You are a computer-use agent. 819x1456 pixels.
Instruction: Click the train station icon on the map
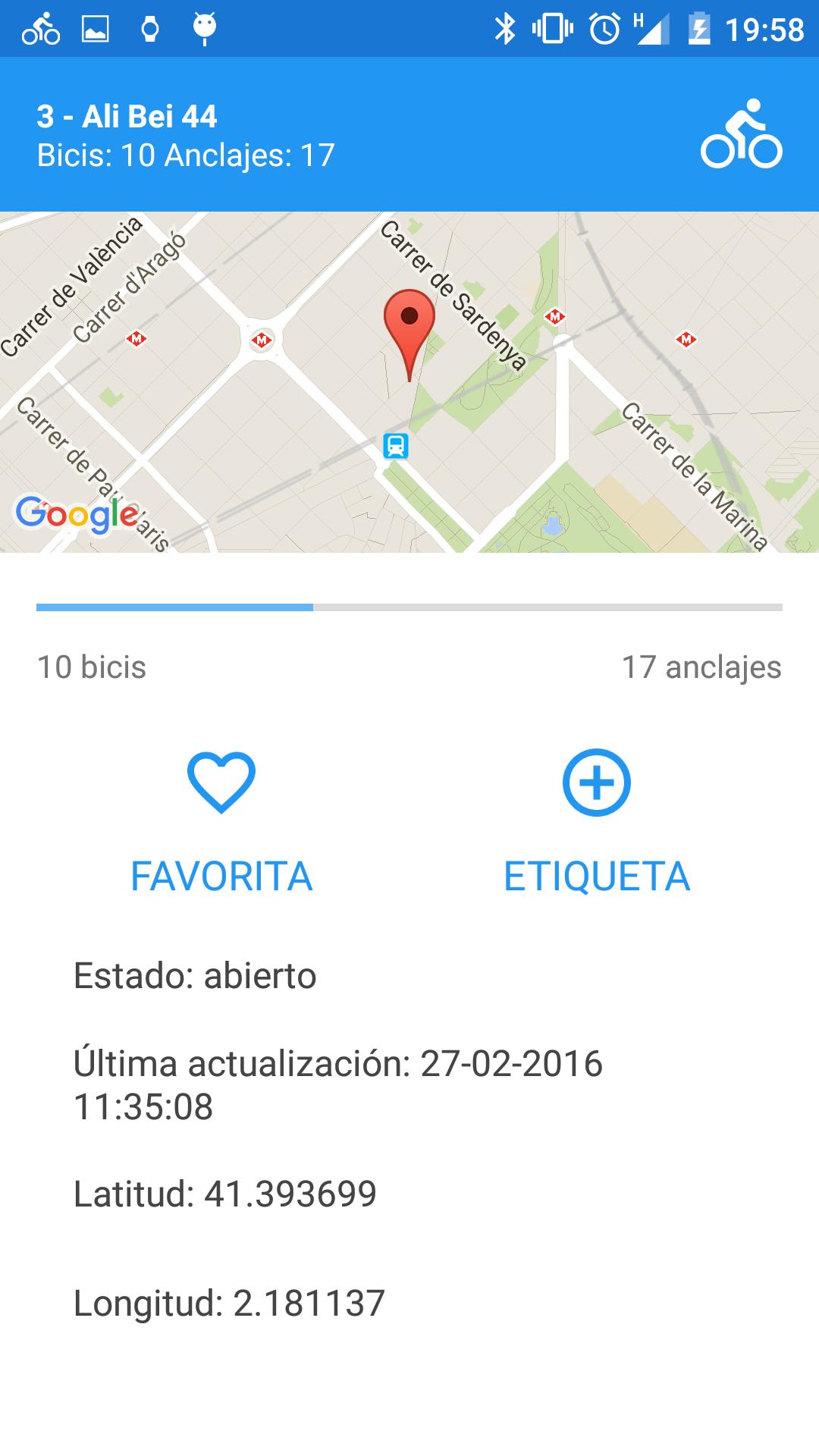click(x=395, y=447)
